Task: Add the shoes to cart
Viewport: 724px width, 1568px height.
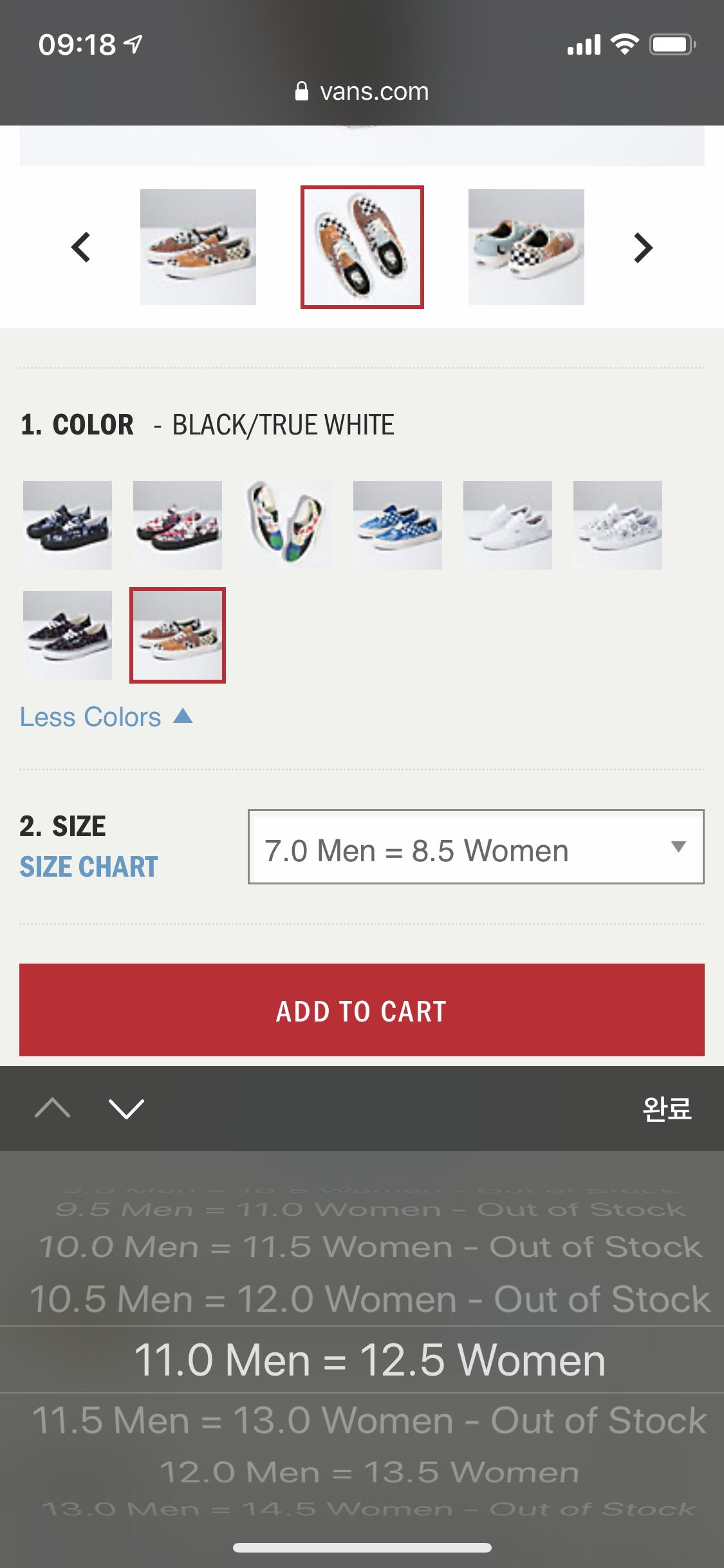Action: pos(362,1010)
